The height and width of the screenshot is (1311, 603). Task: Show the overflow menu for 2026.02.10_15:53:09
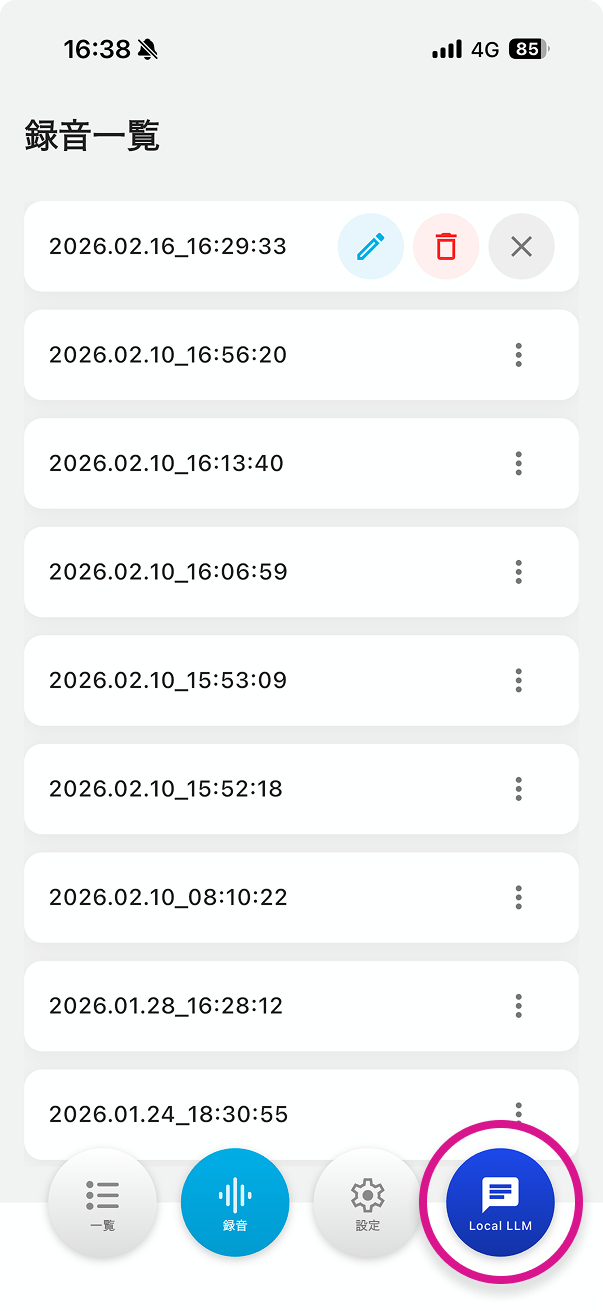coord(518,680)
